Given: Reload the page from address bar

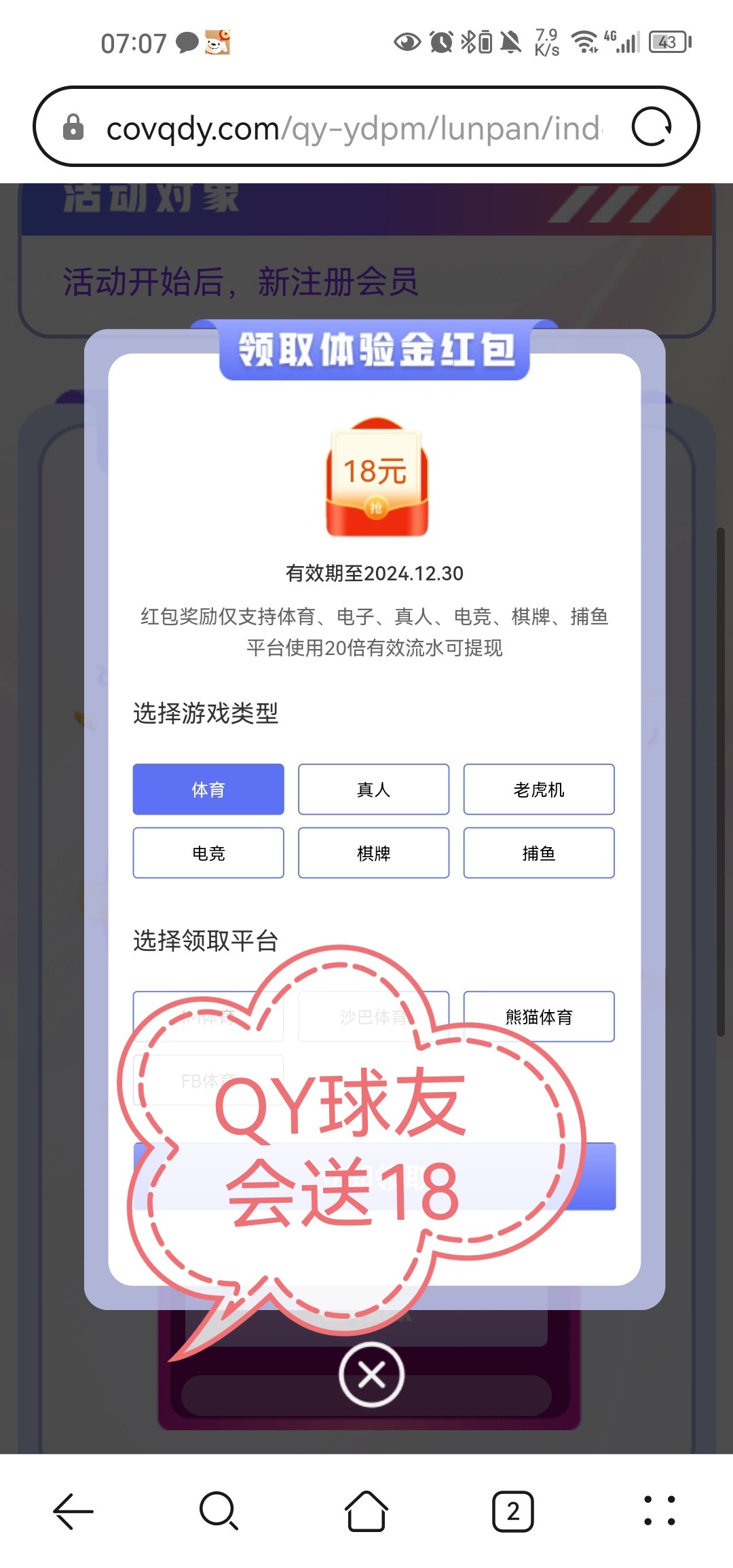Looking at the screenshot, I should click(652, 127).
